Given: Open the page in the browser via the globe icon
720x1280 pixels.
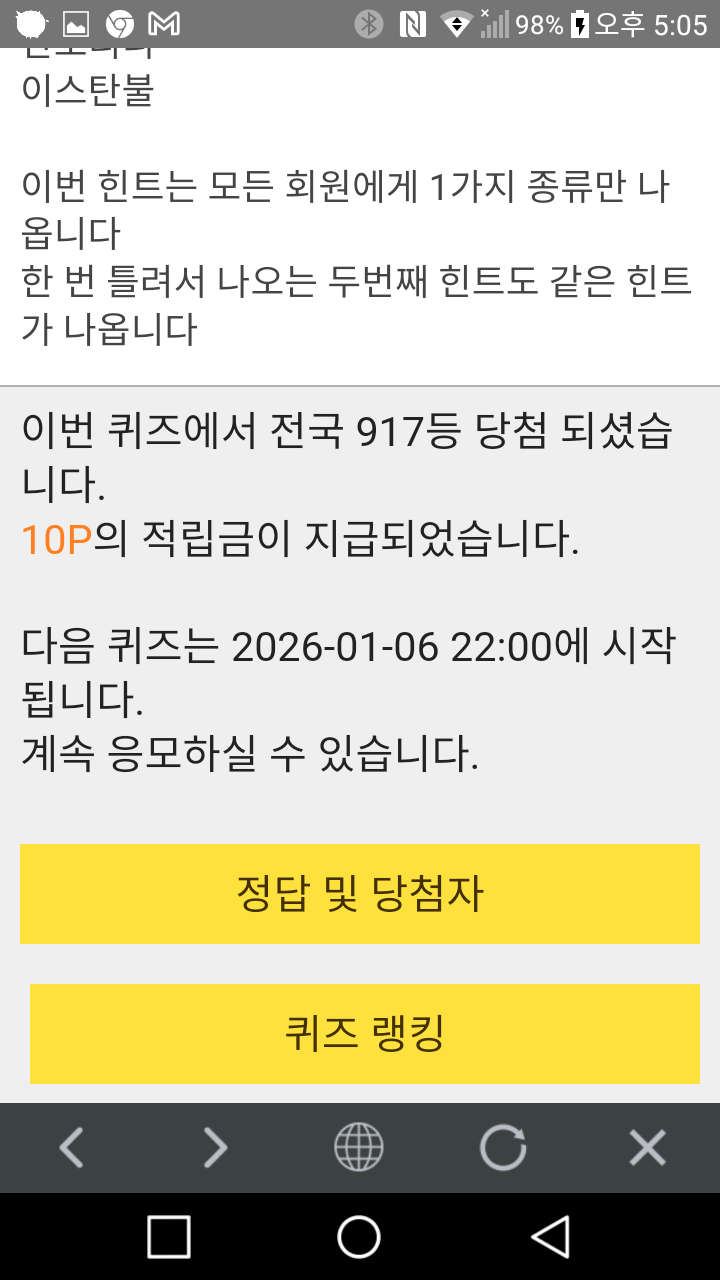Looking at the screenshot, I should [359, 1148].
